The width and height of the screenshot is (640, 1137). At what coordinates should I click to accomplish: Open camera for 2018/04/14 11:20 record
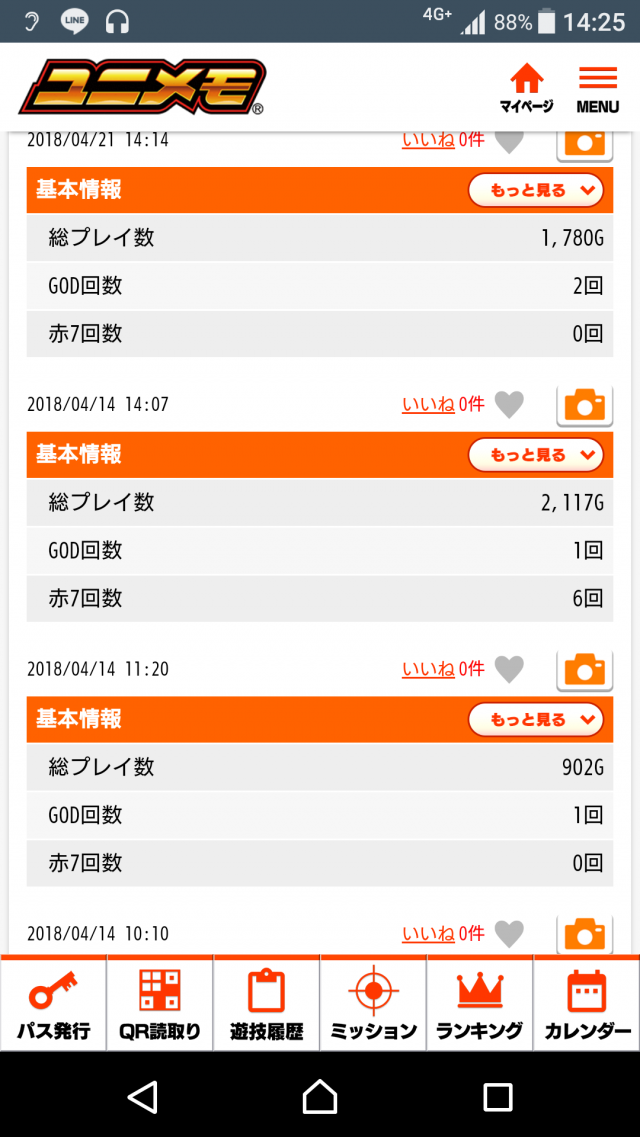(584, 669)
